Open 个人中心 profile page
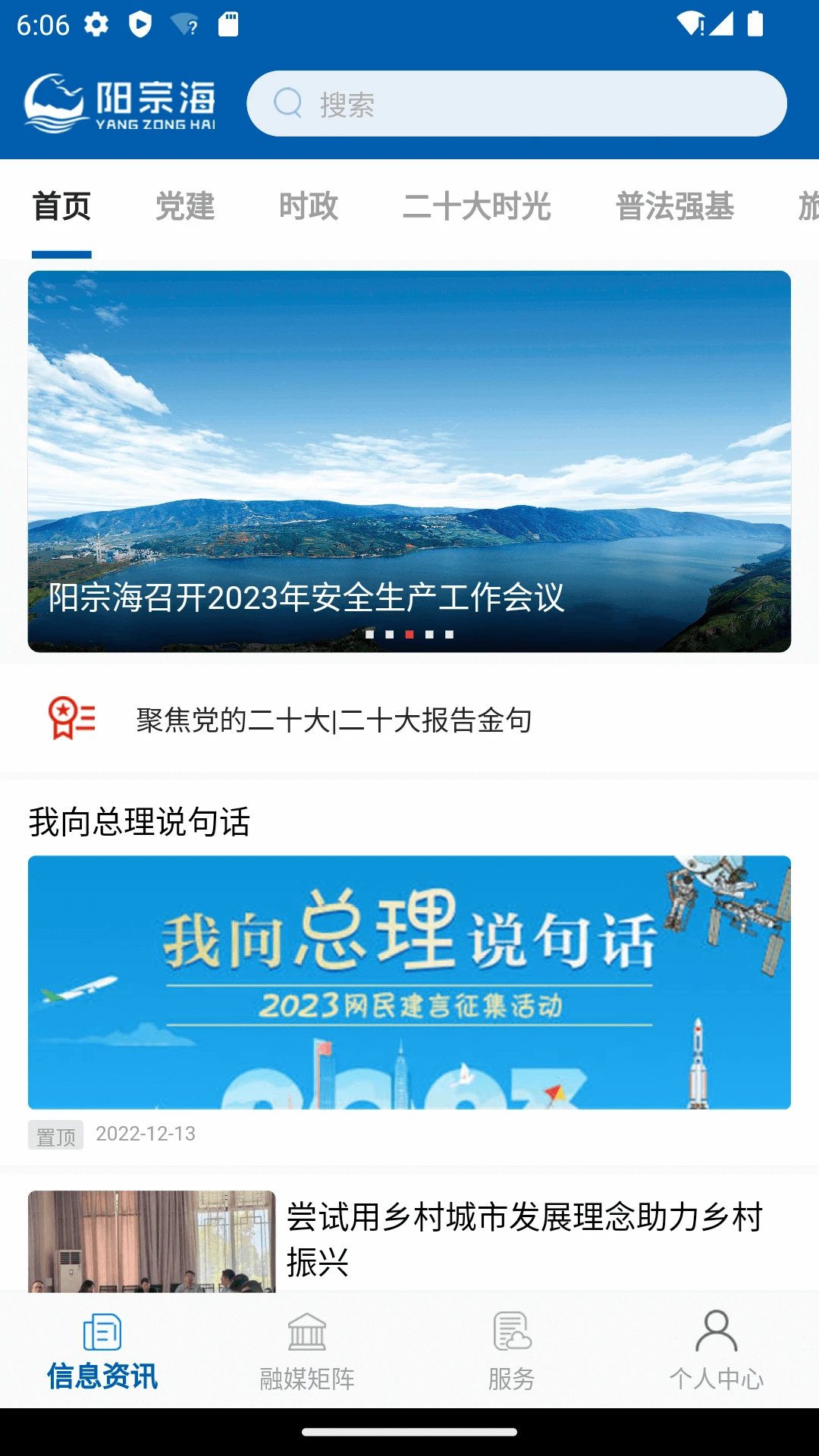 click(x=716, y=1352)
